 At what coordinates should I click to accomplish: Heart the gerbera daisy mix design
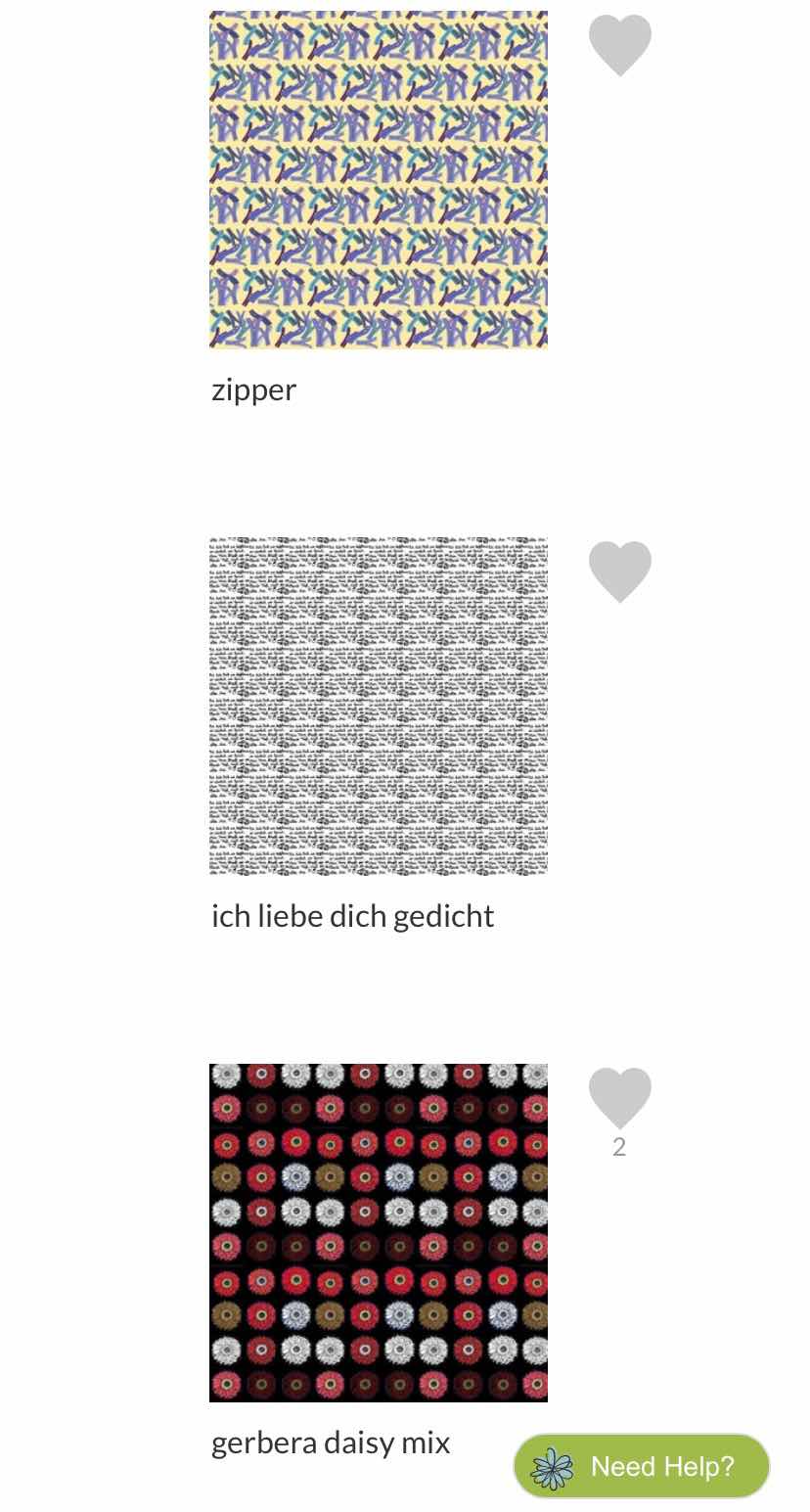click(619, 1098)
